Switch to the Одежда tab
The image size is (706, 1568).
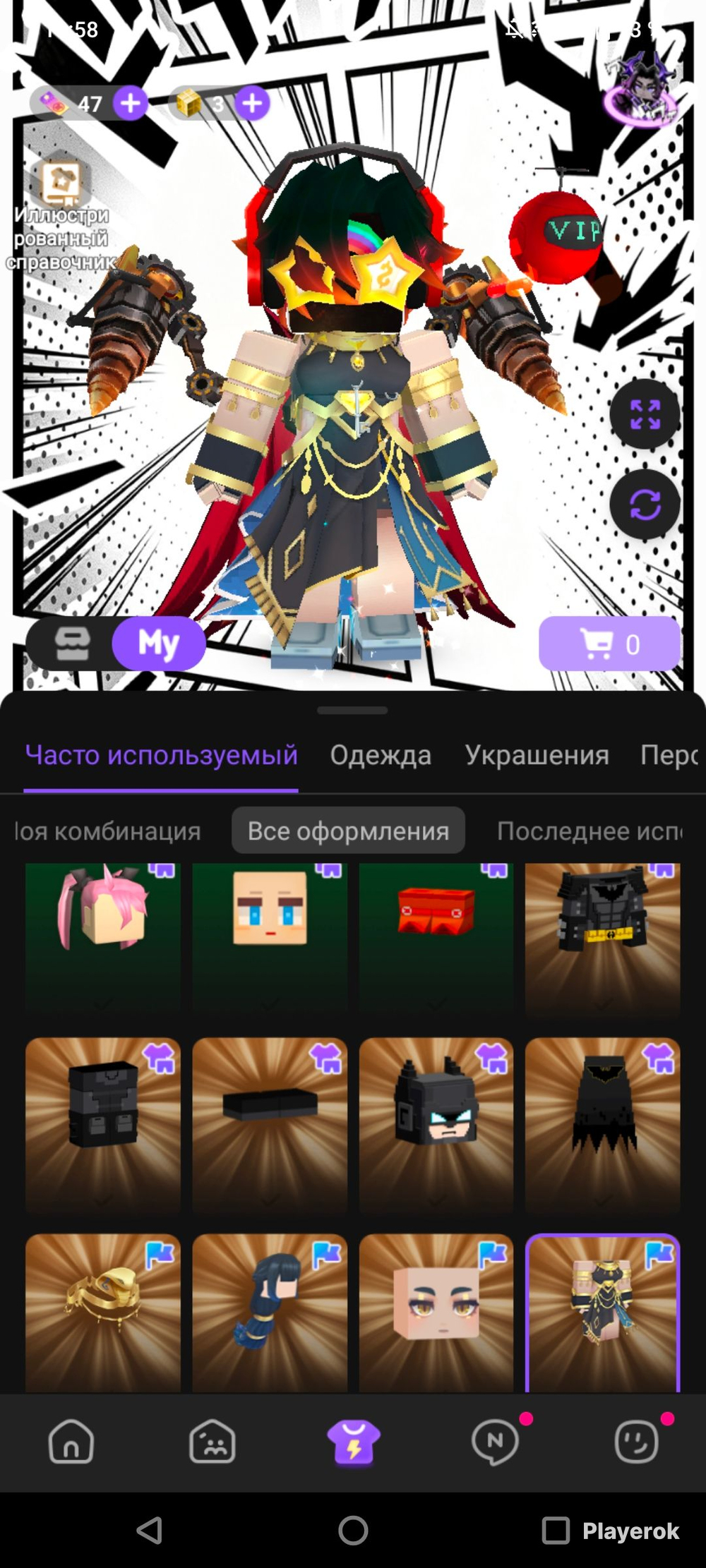click(381, 755)
